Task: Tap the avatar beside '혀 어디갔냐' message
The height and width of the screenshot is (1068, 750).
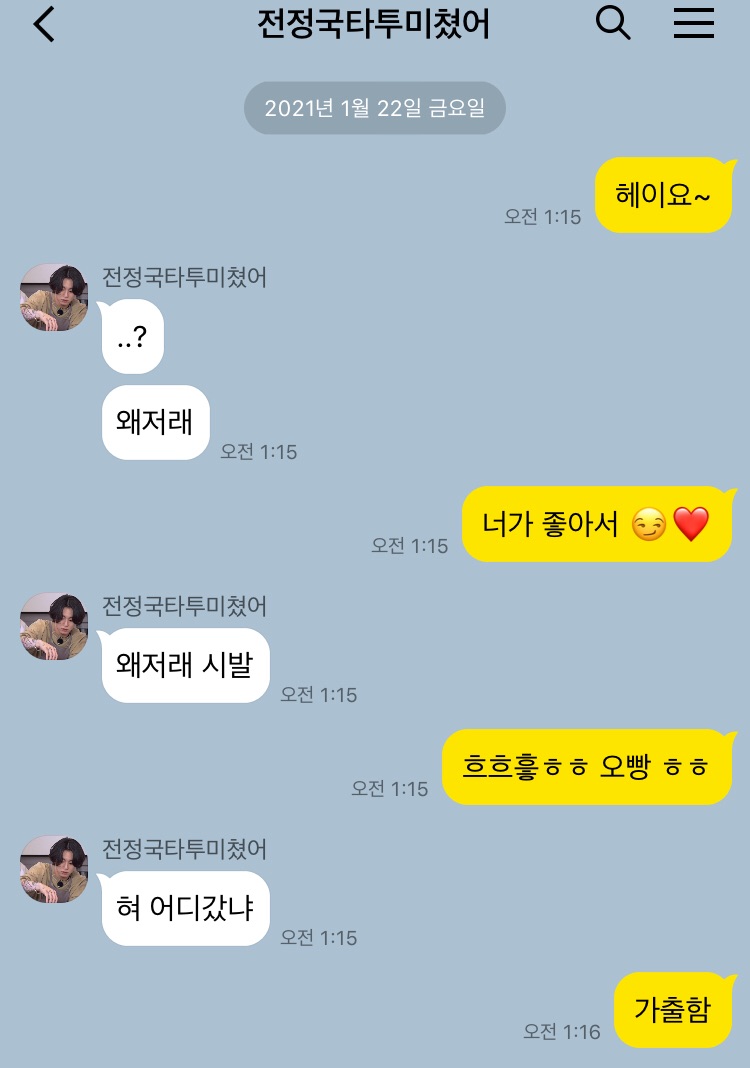Action: (54, 869)
